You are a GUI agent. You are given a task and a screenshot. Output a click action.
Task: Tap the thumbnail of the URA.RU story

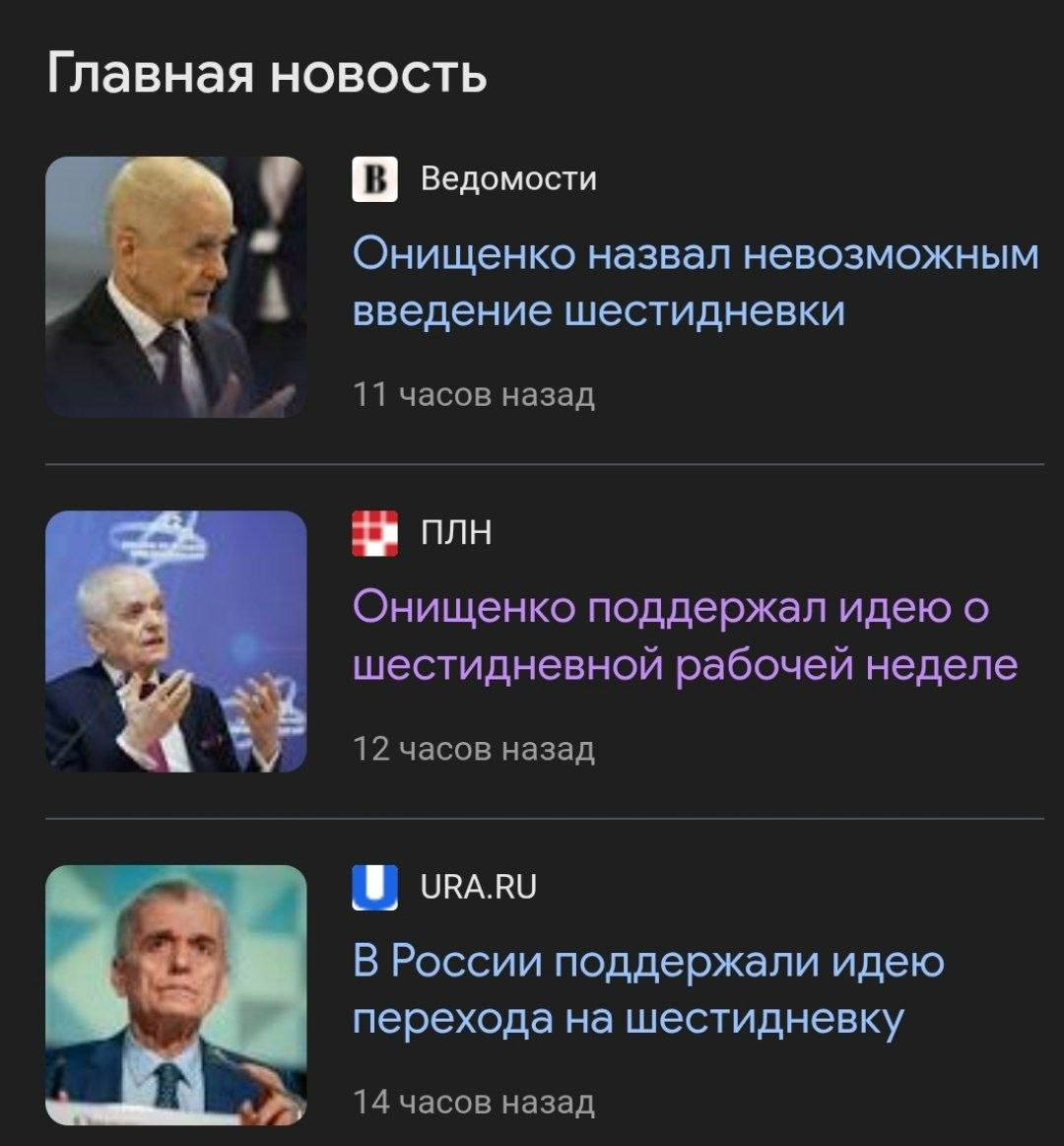(175, 994)
